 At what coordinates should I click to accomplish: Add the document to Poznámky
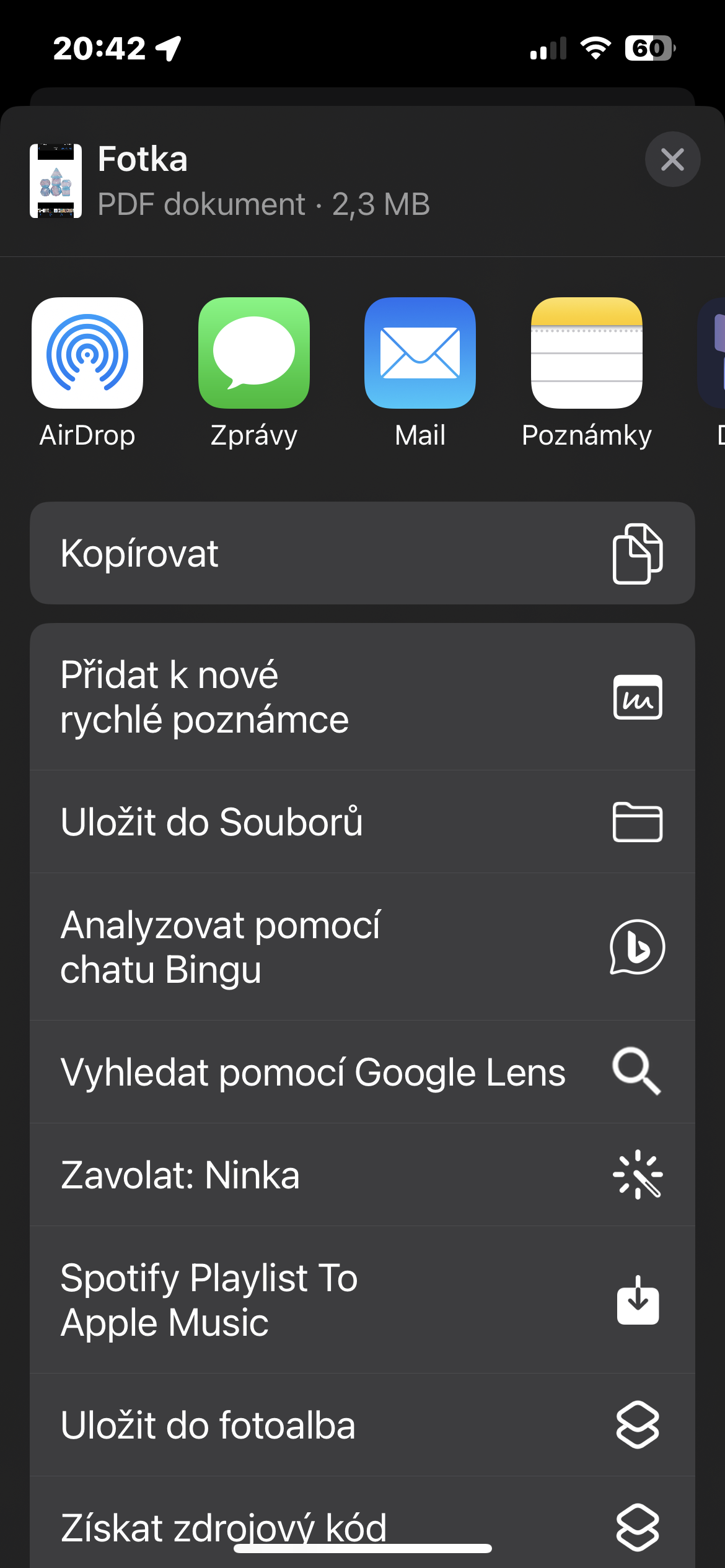pos(586,353)
